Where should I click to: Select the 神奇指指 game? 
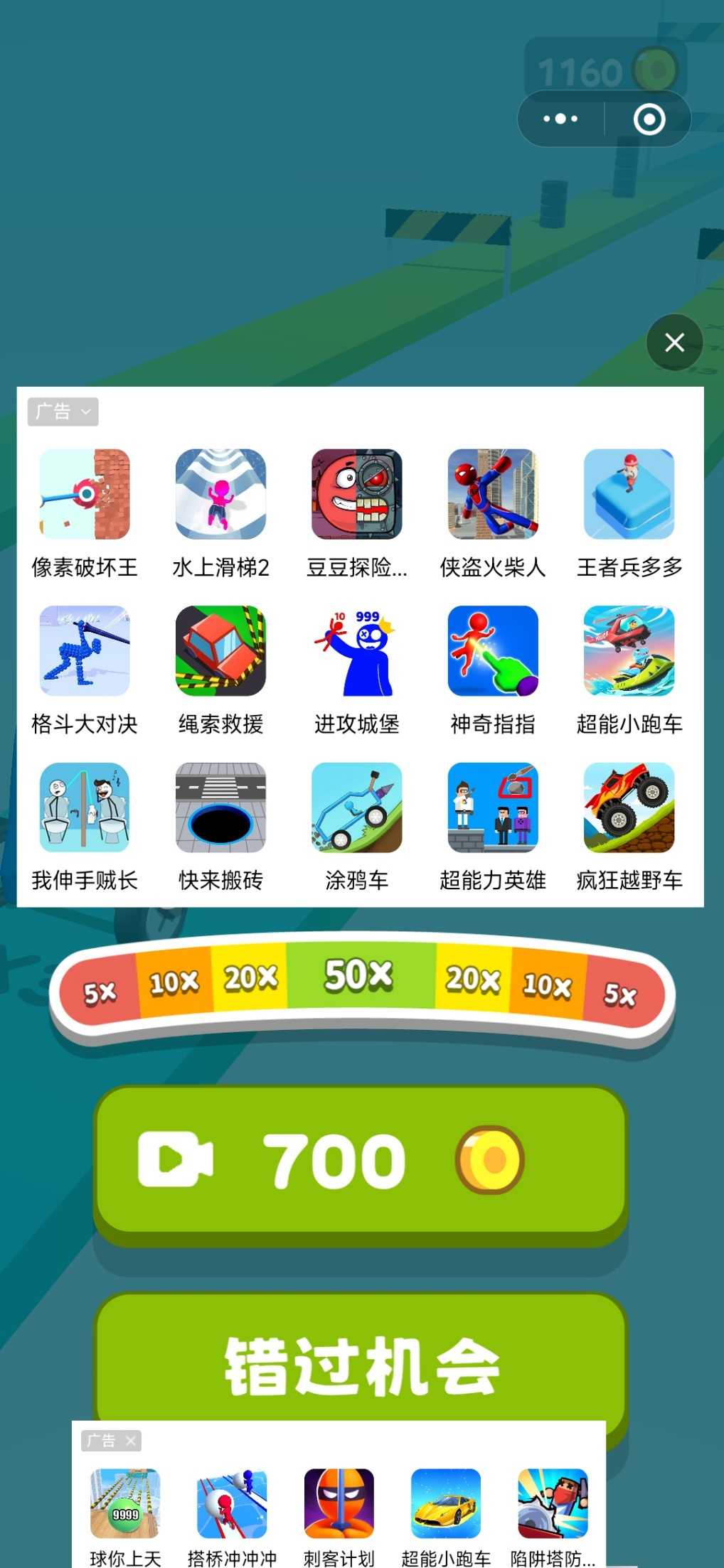click(493, 651)
